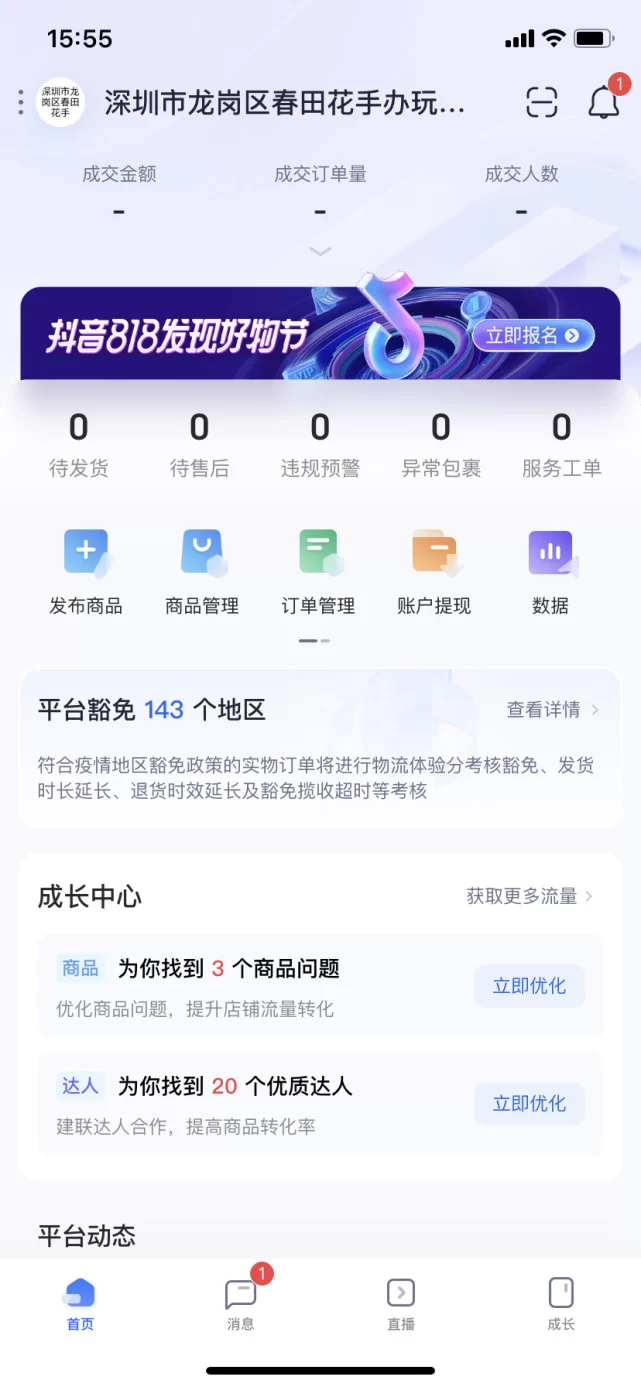Open the three-dot menu beside shop avatar
The image size is (641, 1387).
tap(21, 102)
